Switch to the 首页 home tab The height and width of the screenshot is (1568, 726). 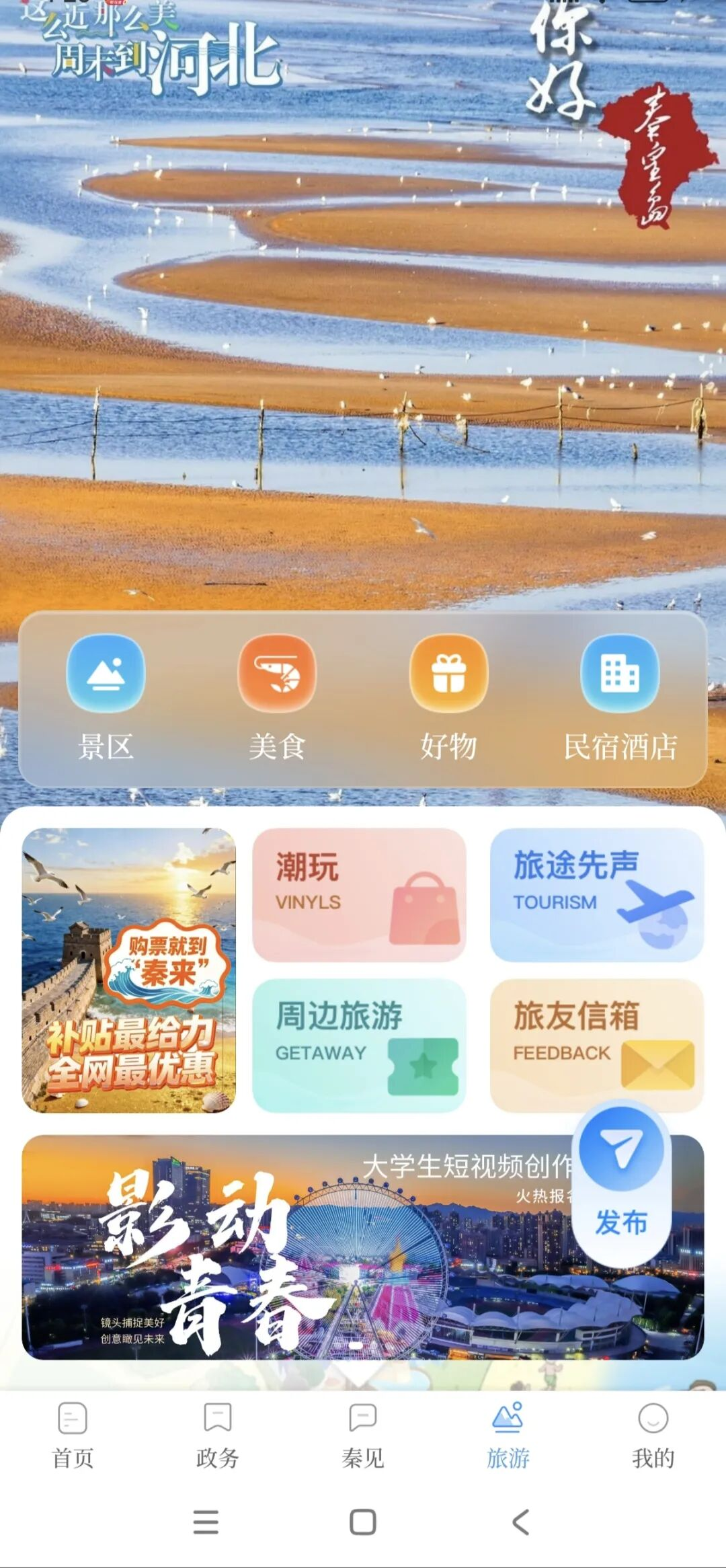pyautogui.click(x=73, y=1436)
